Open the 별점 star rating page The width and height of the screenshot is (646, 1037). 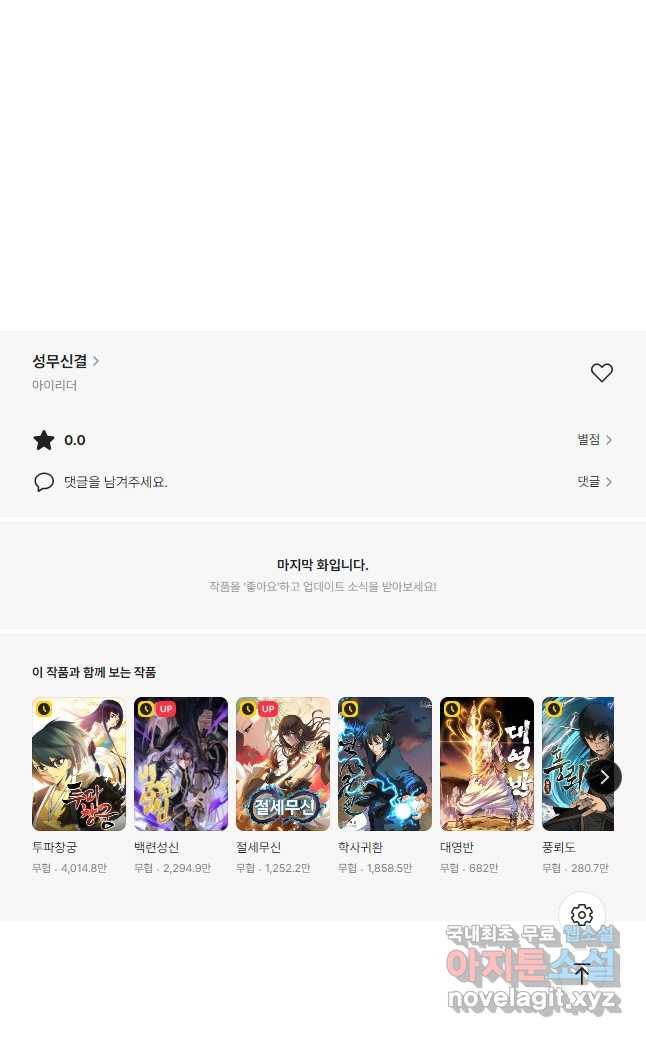pos(594,440)
